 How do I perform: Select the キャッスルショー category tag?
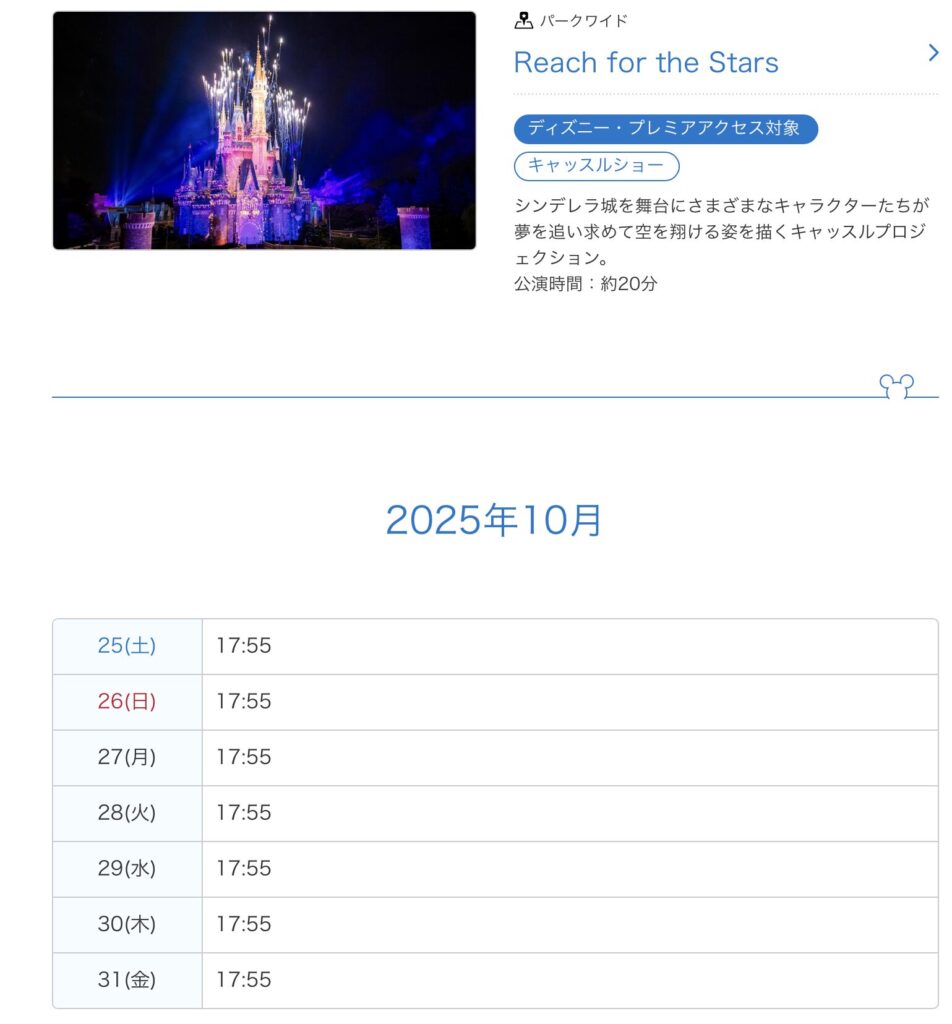pos(595,167)
